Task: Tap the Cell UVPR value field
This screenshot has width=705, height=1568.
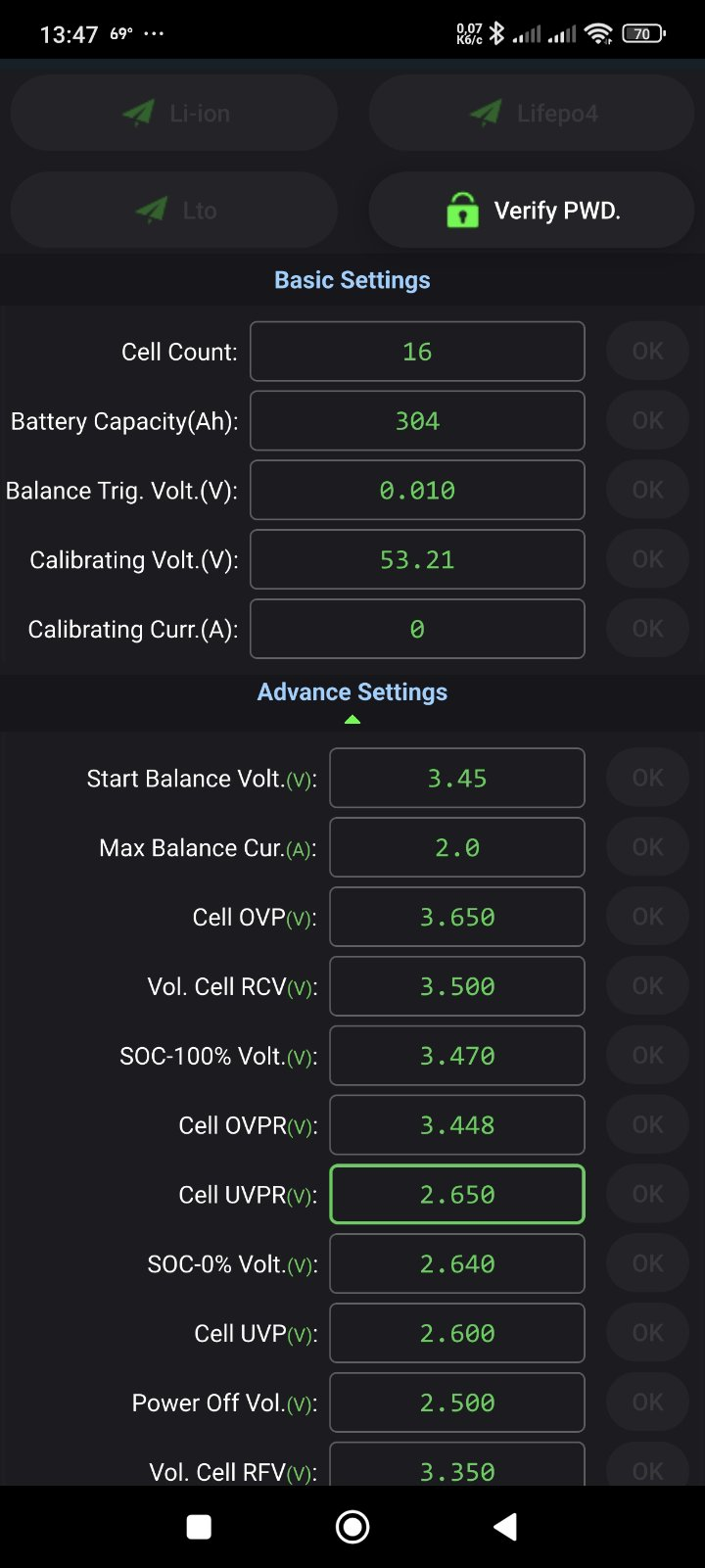Action: tap(457, 1195)
